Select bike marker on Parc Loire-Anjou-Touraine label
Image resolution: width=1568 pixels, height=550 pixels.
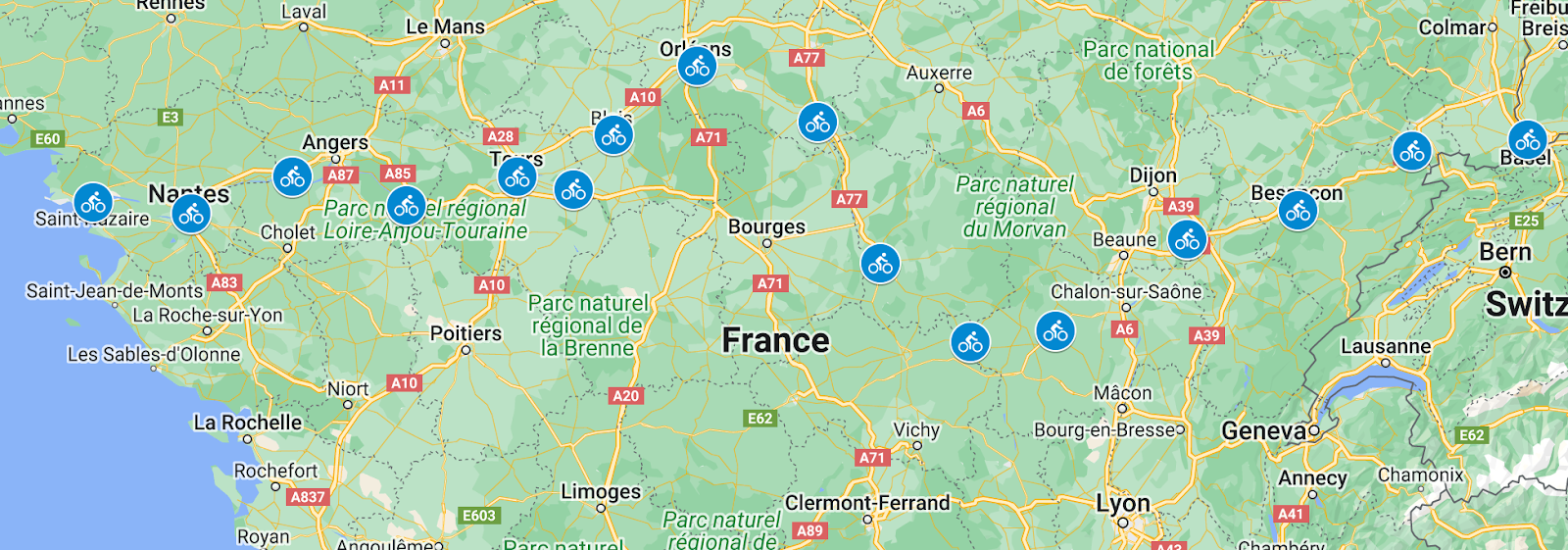click(x=407, y=206)
